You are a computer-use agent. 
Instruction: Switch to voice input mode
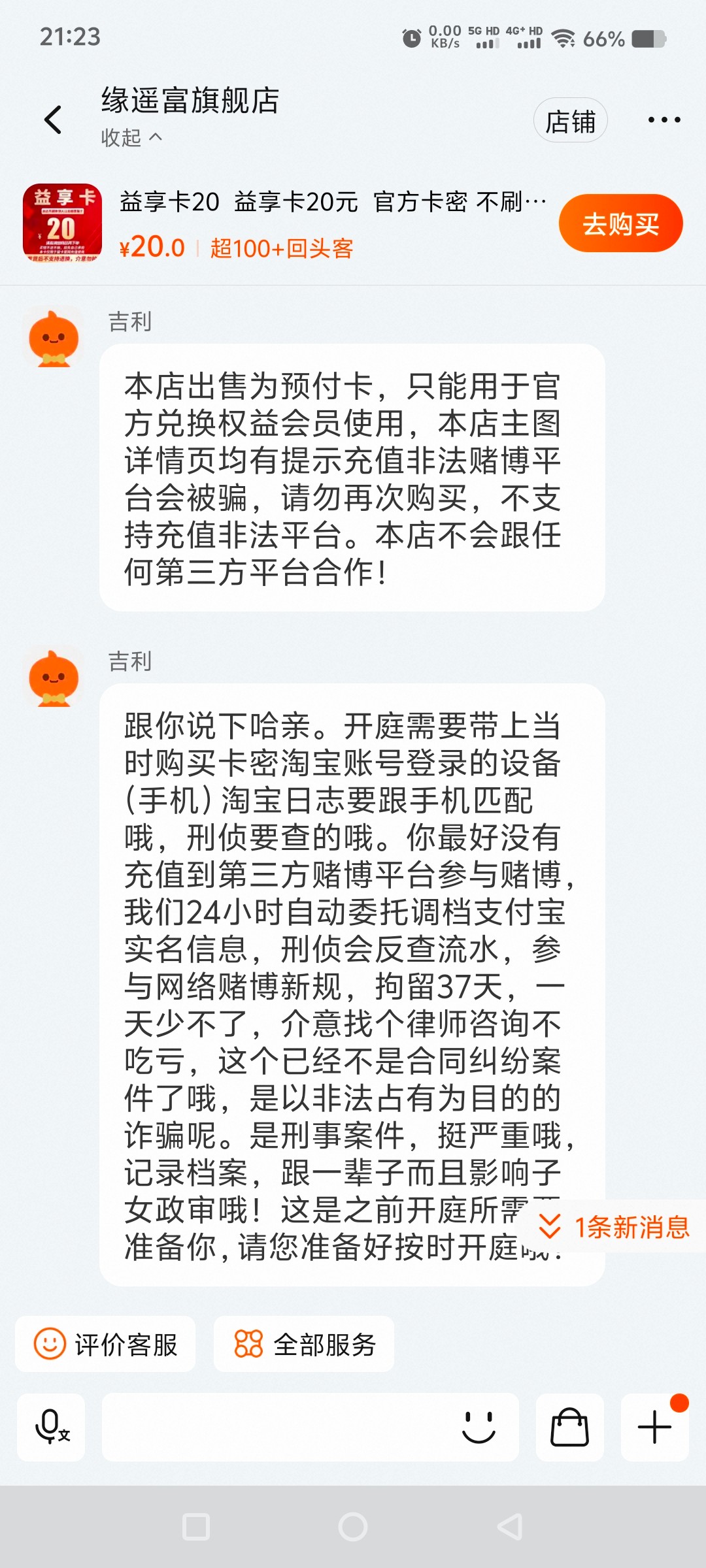pos(51,1427)
